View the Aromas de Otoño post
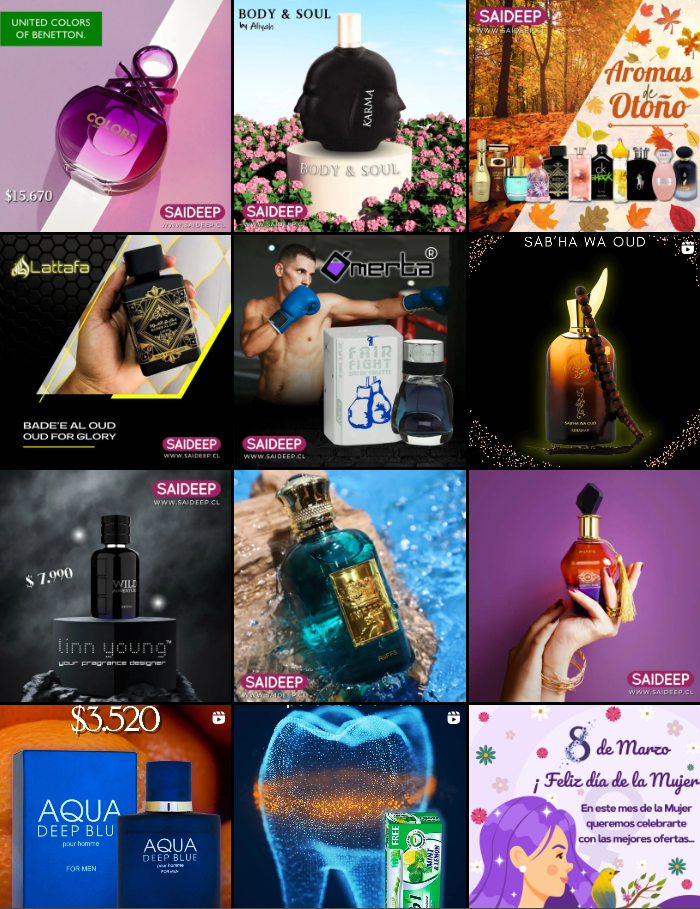 tap(584, 115)
